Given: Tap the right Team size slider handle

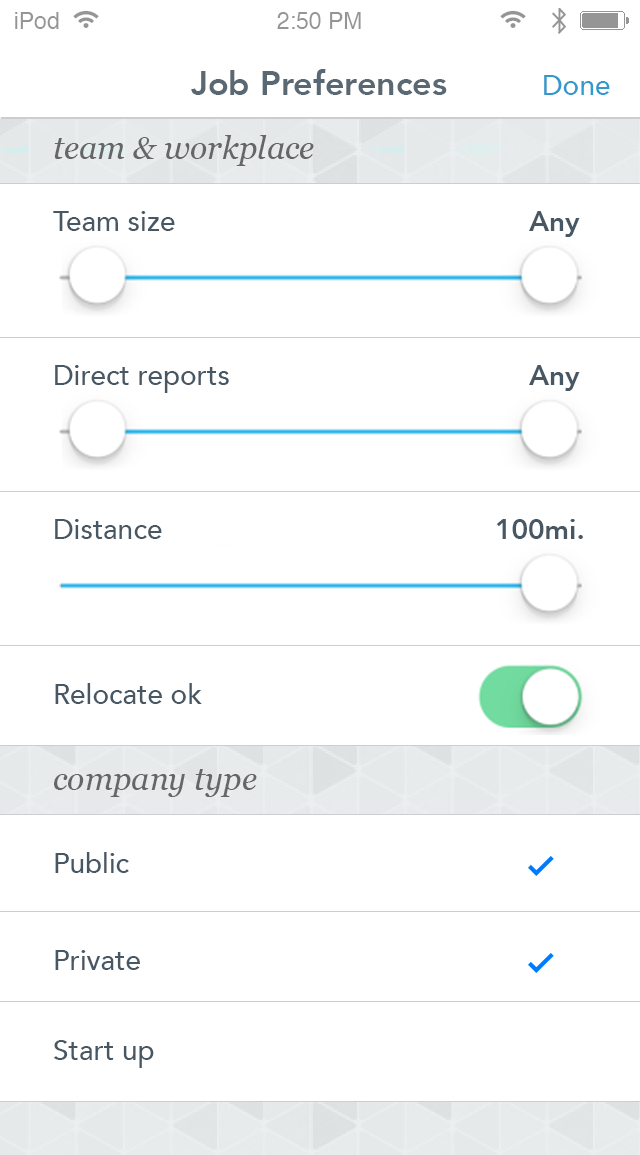Looking at the screenshot, I should point(549,275).
